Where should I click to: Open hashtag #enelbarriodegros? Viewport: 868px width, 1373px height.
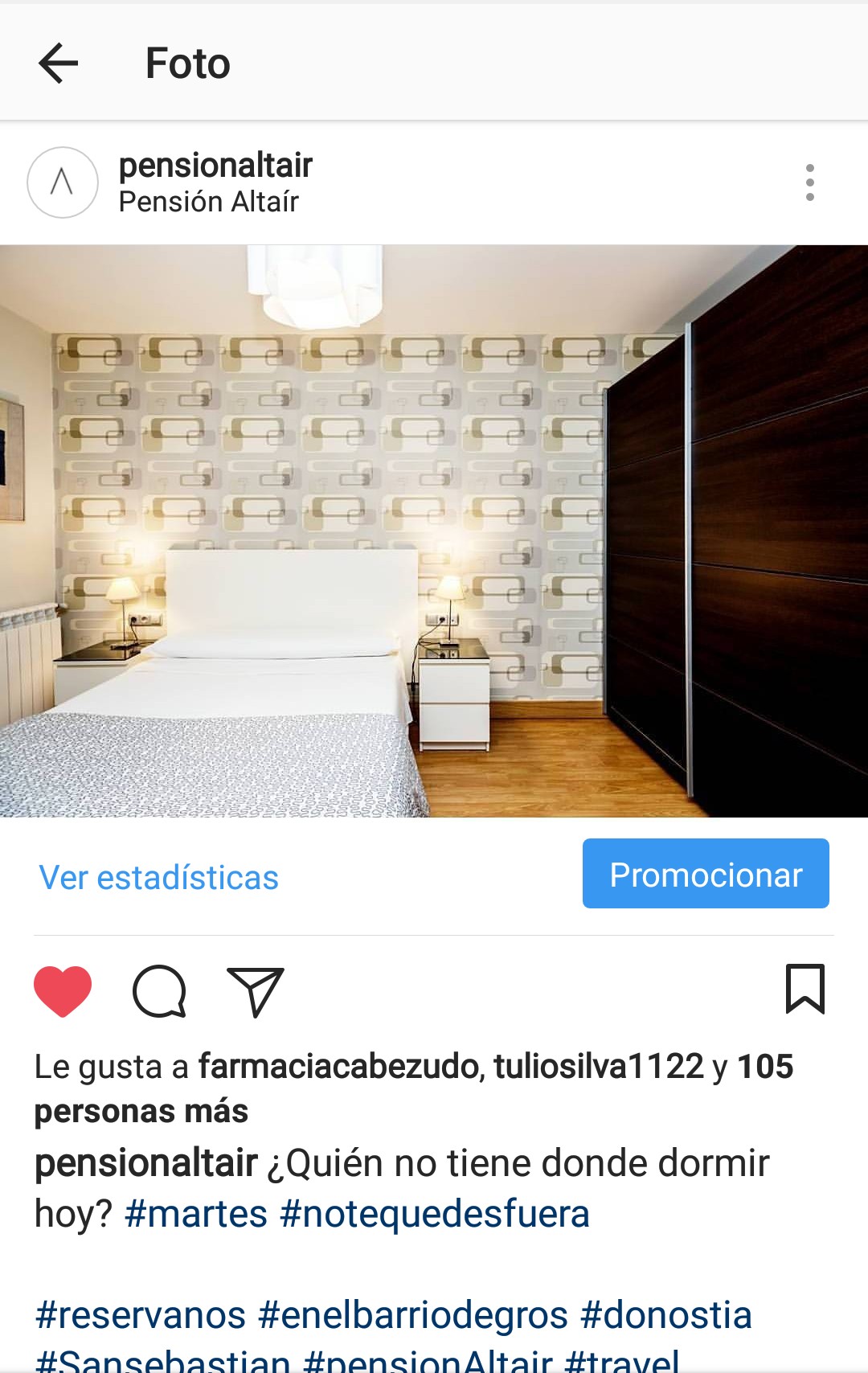[413, 1316]
